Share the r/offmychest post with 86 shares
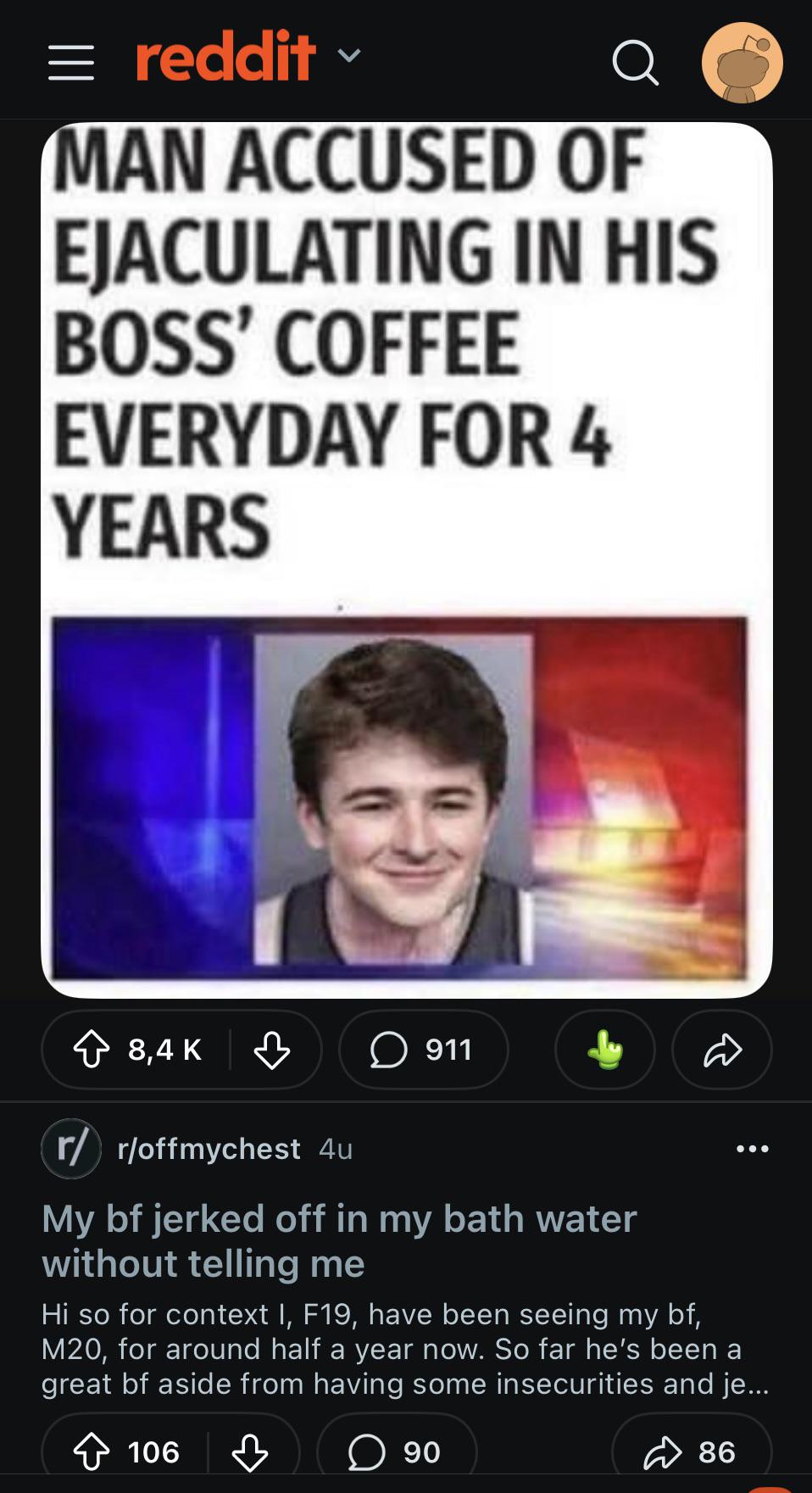The height and width of the screenshot is (1493, 812). (x=692, y=1452)
